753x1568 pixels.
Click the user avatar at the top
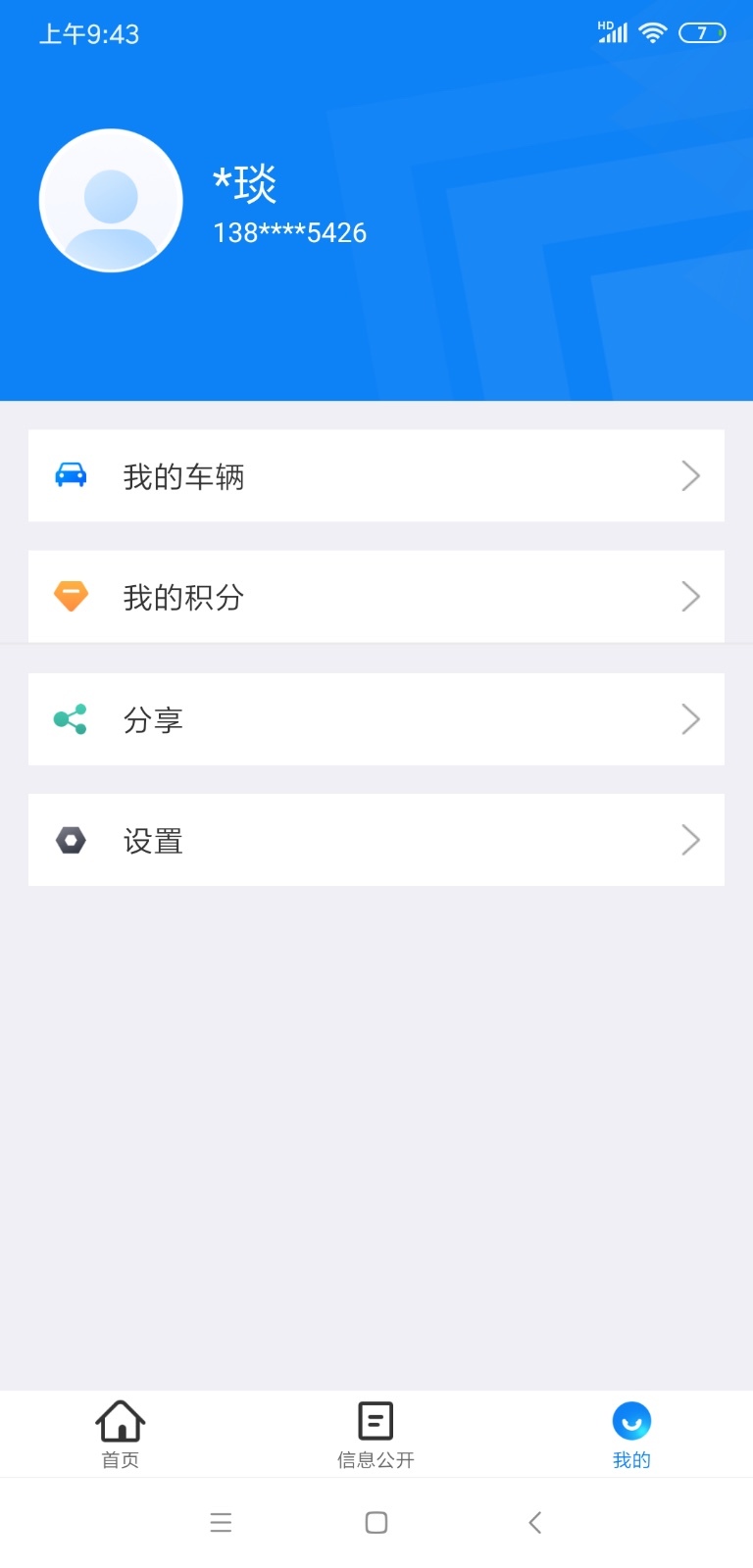point(111,199)
